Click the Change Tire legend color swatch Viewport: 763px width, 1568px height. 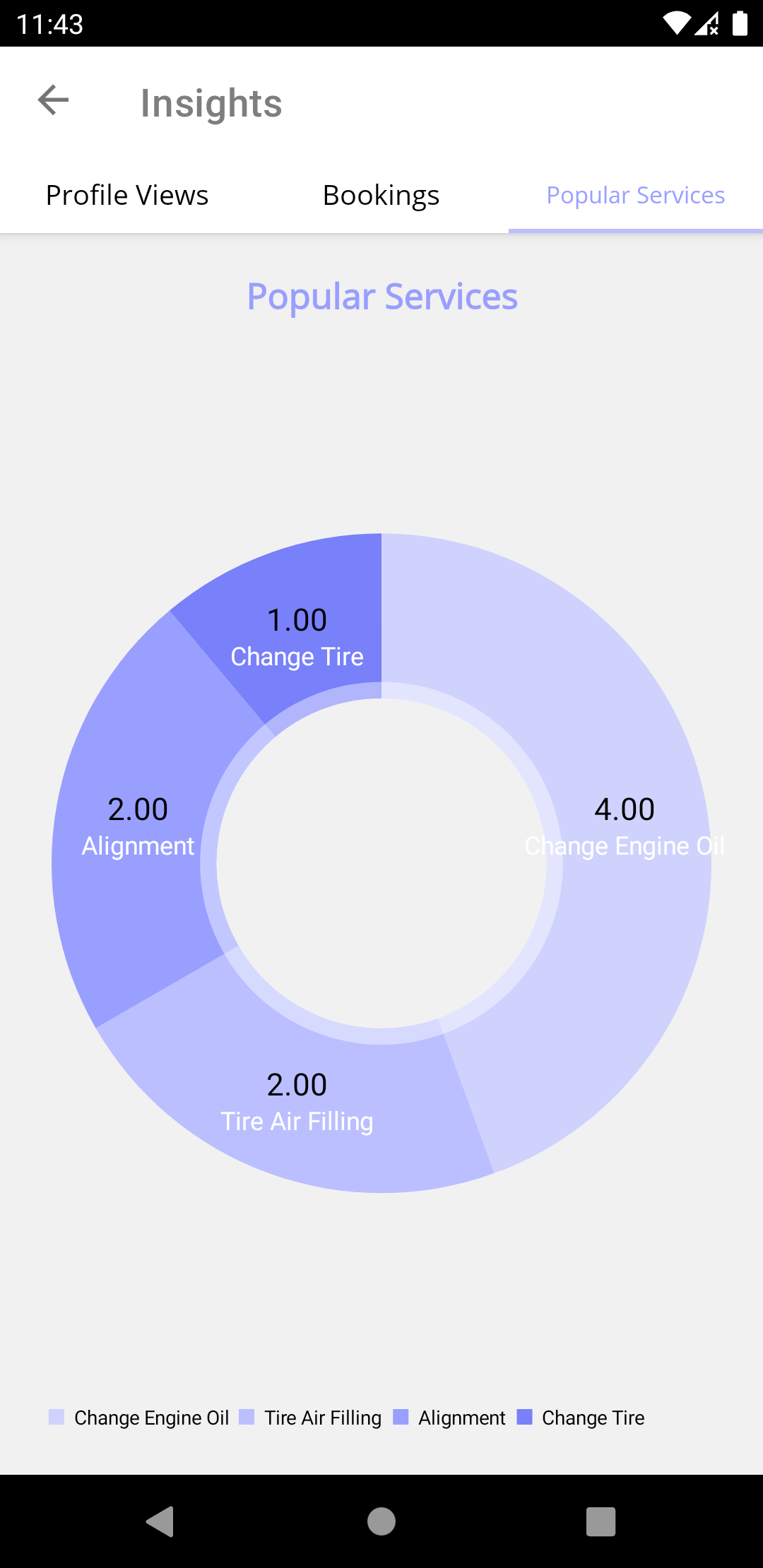(x=526, y=1418)
